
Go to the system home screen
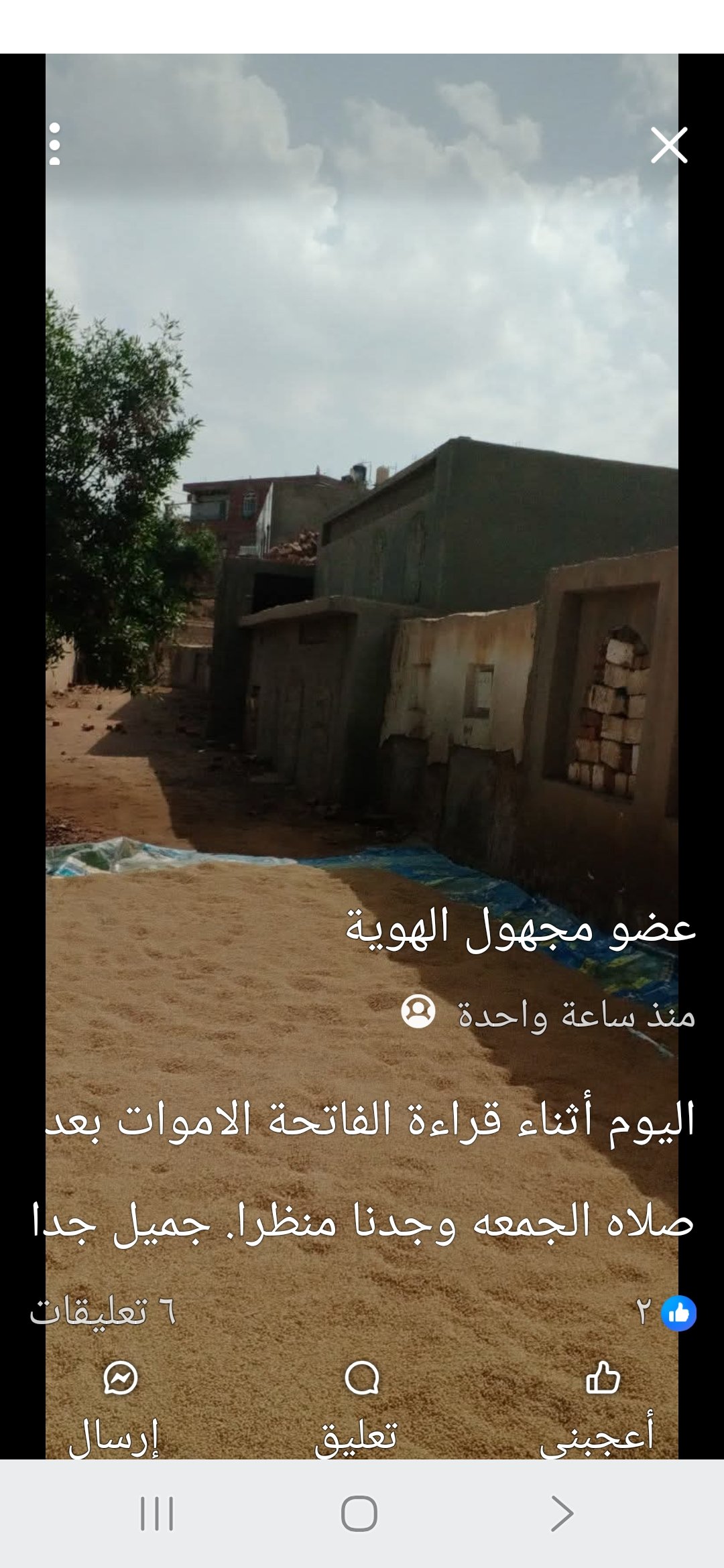click(x=359, y=1513)
